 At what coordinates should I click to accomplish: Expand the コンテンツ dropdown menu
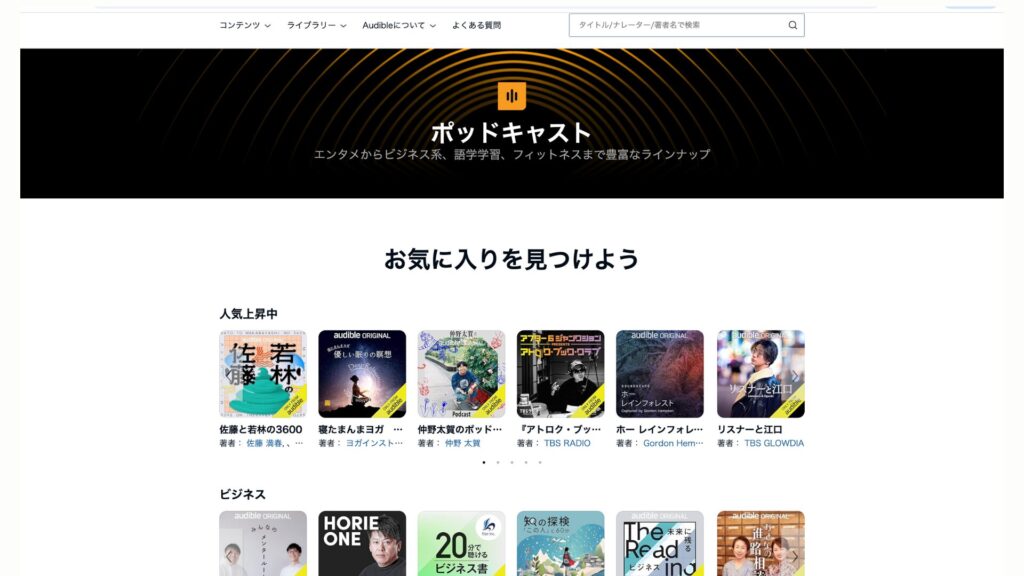click(x=245, y=25)
